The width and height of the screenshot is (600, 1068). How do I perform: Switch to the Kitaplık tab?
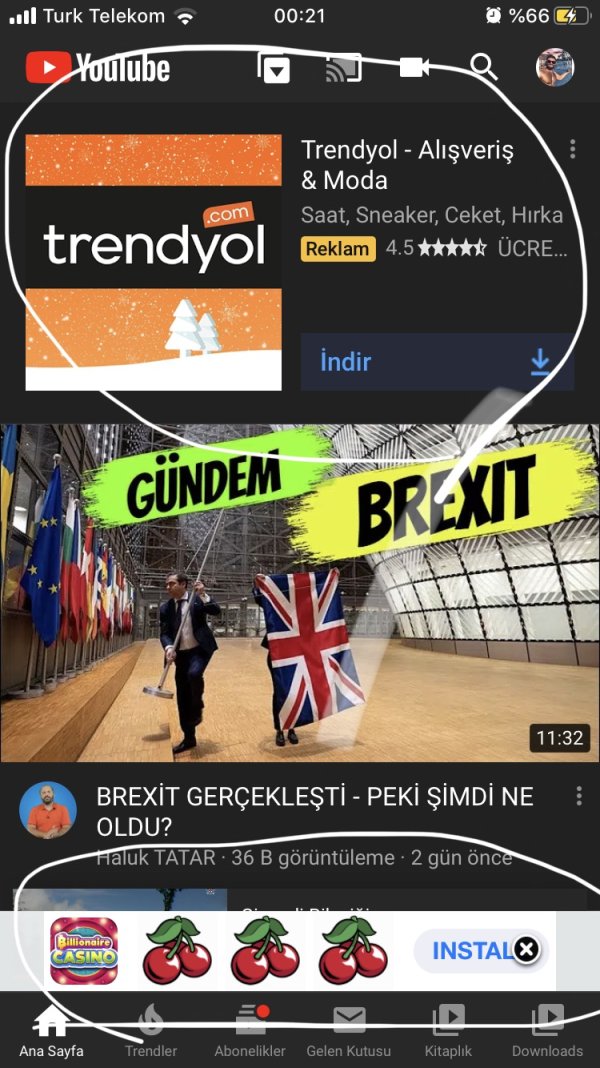(x=447, y=1031)
